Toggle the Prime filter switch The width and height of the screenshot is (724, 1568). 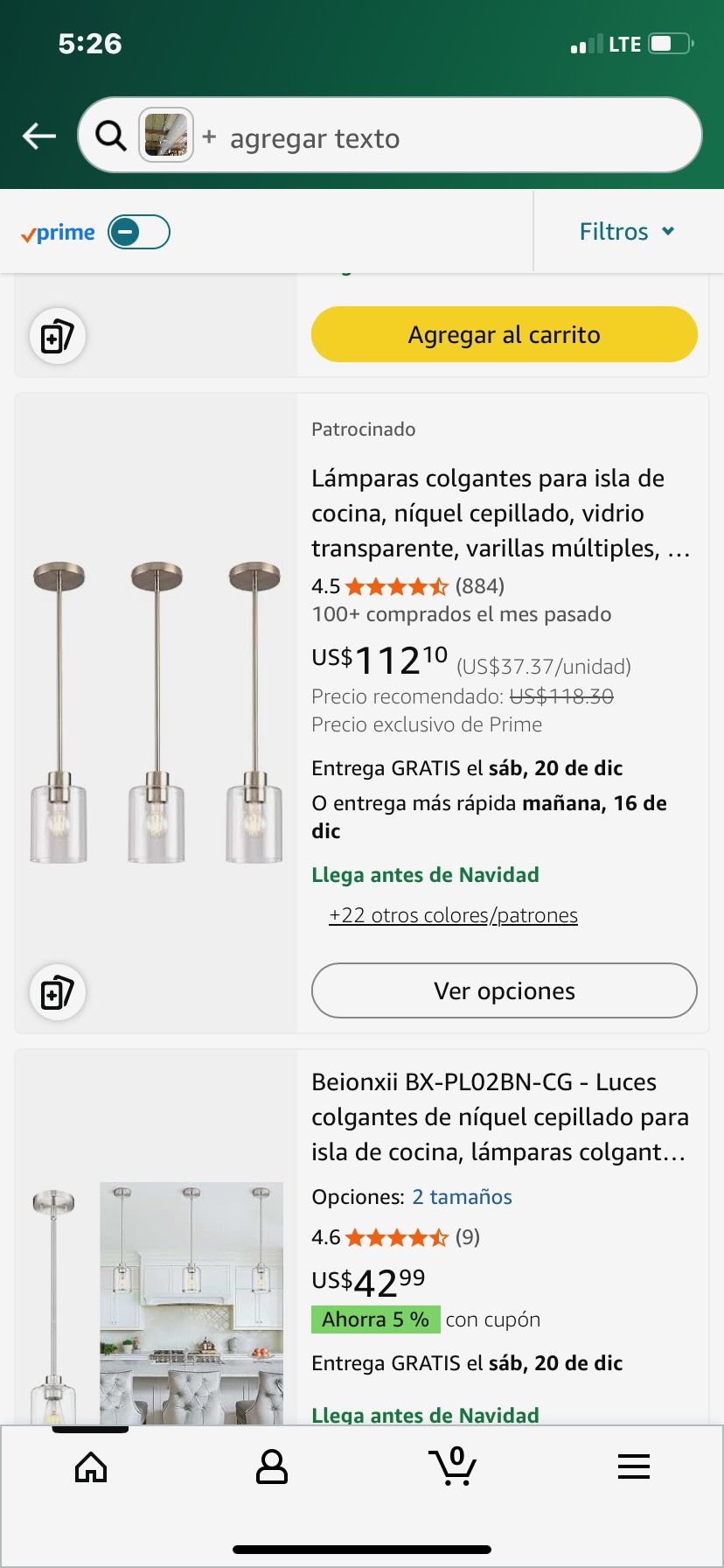(139, 232)
